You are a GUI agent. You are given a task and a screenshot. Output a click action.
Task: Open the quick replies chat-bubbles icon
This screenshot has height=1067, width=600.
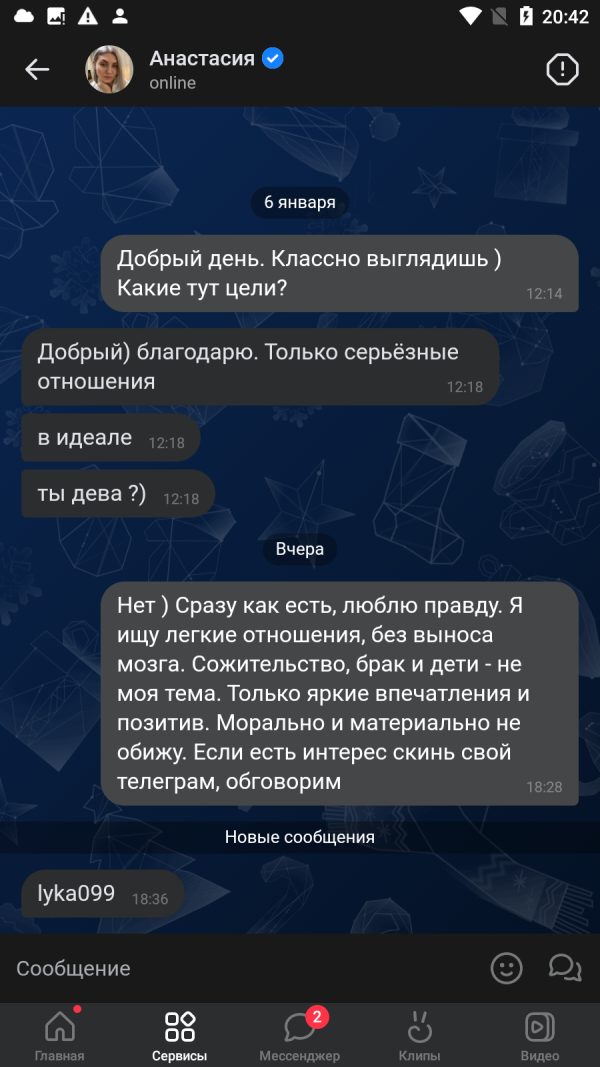coord(565,968)
